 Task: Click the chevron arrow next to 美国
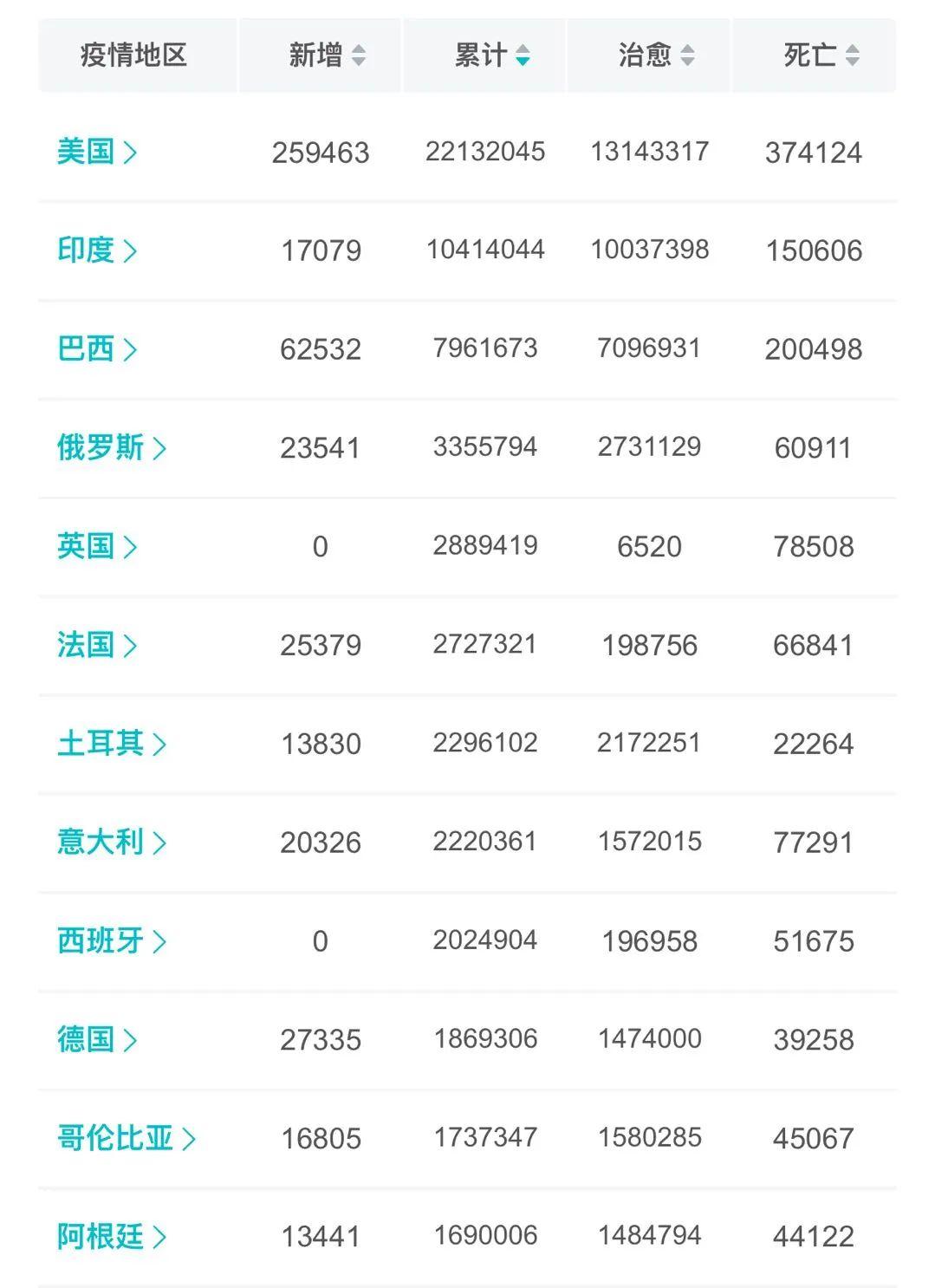coord(132,151)
